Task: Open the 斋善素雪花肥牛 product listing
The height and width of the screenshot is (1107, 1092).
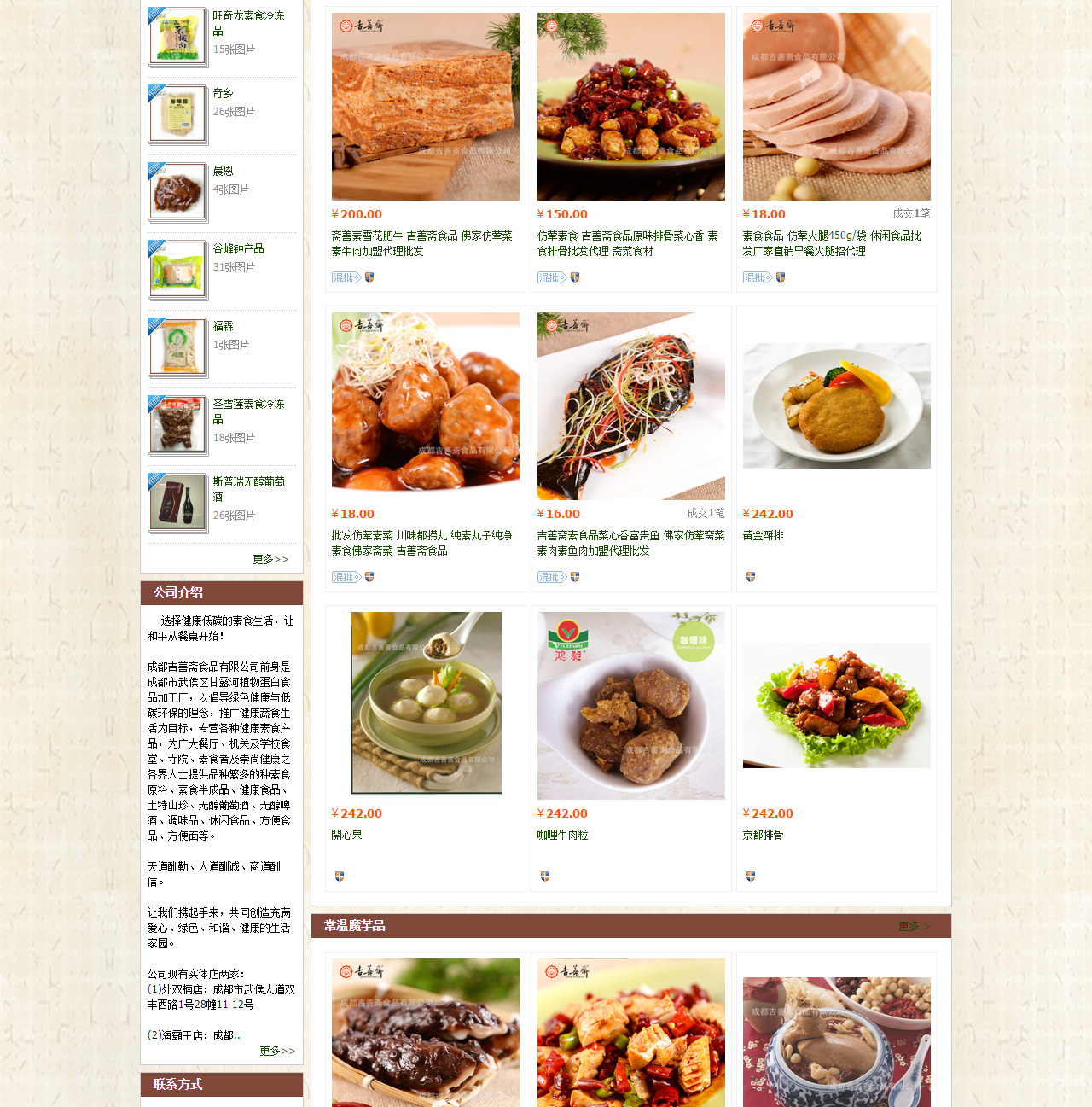Action: point(421,243)
